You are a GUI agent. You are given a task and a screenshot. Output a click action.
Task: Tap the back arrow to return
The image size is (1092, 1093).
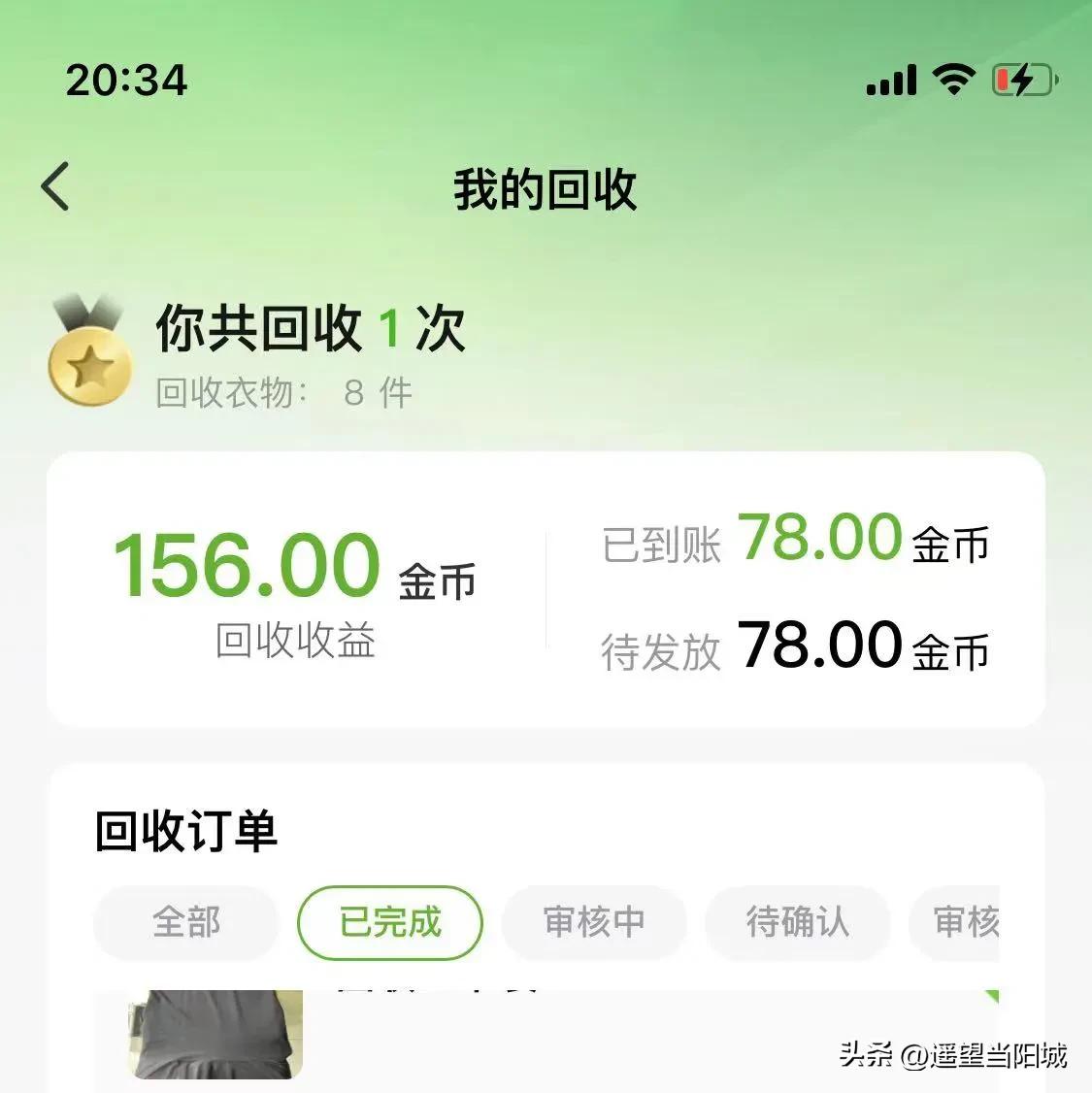point(55,186)
